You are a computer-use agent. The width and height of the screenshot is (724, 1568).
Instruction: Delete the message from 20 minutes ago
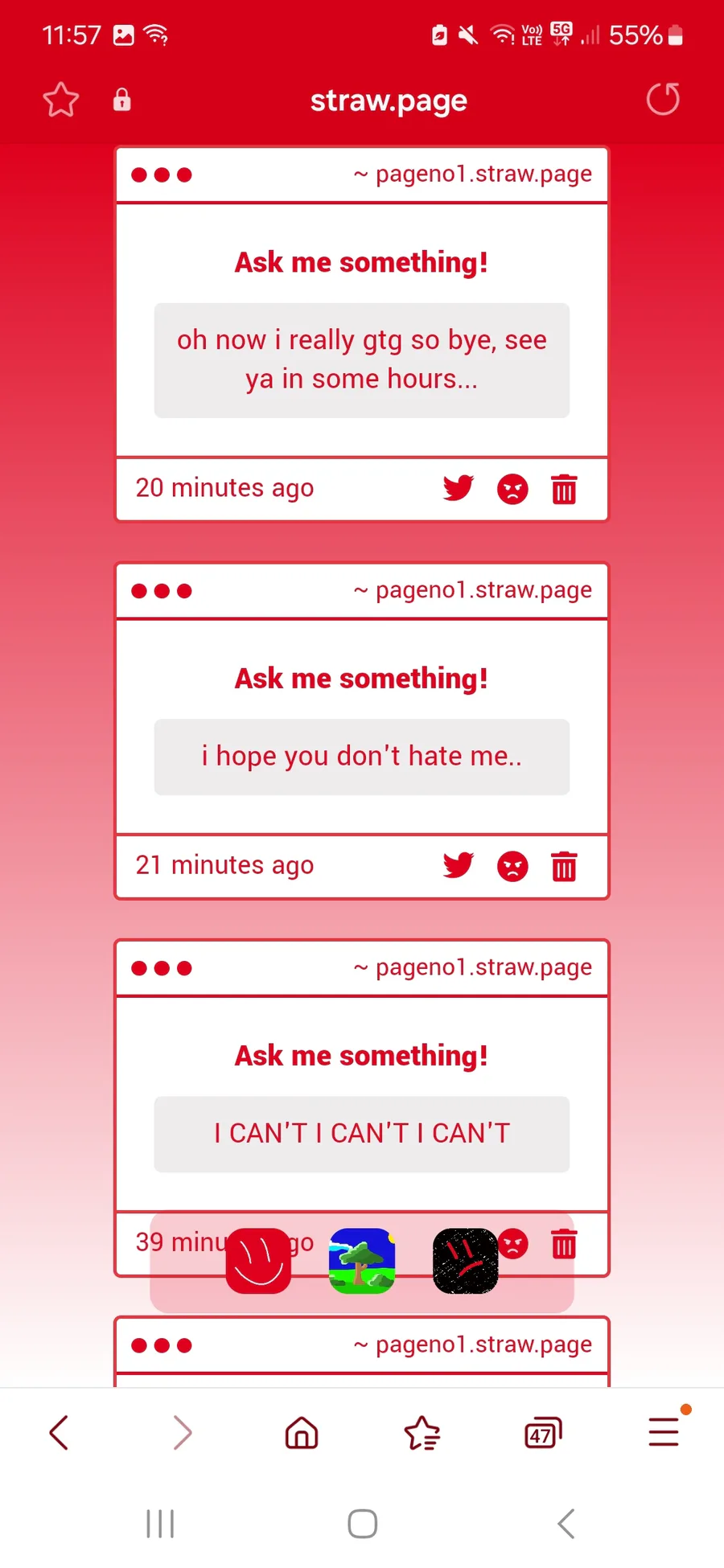pos(564,489)
